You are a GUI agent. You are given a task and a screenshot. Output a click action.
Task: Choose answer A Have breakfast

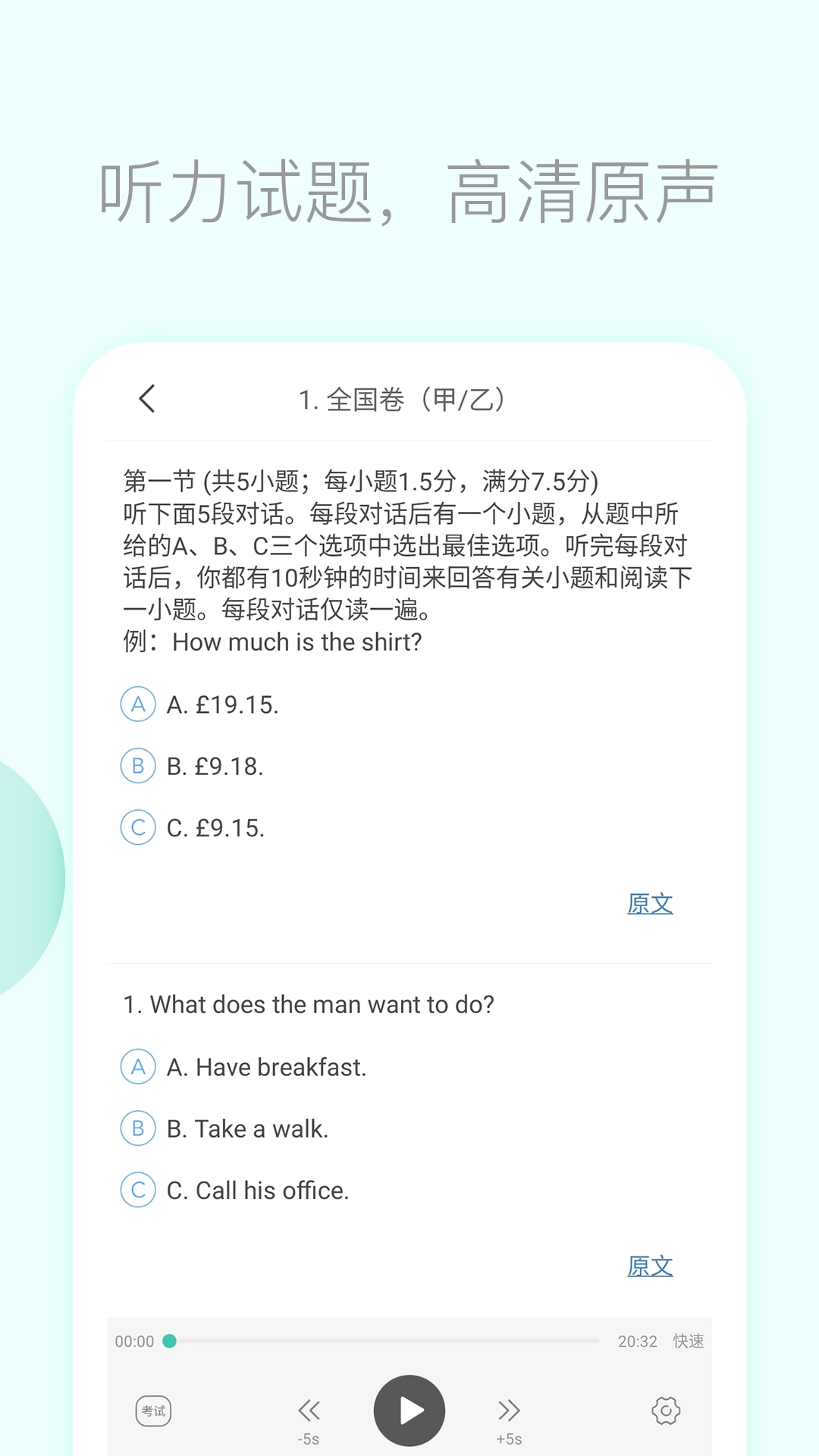click(137, 1066)
